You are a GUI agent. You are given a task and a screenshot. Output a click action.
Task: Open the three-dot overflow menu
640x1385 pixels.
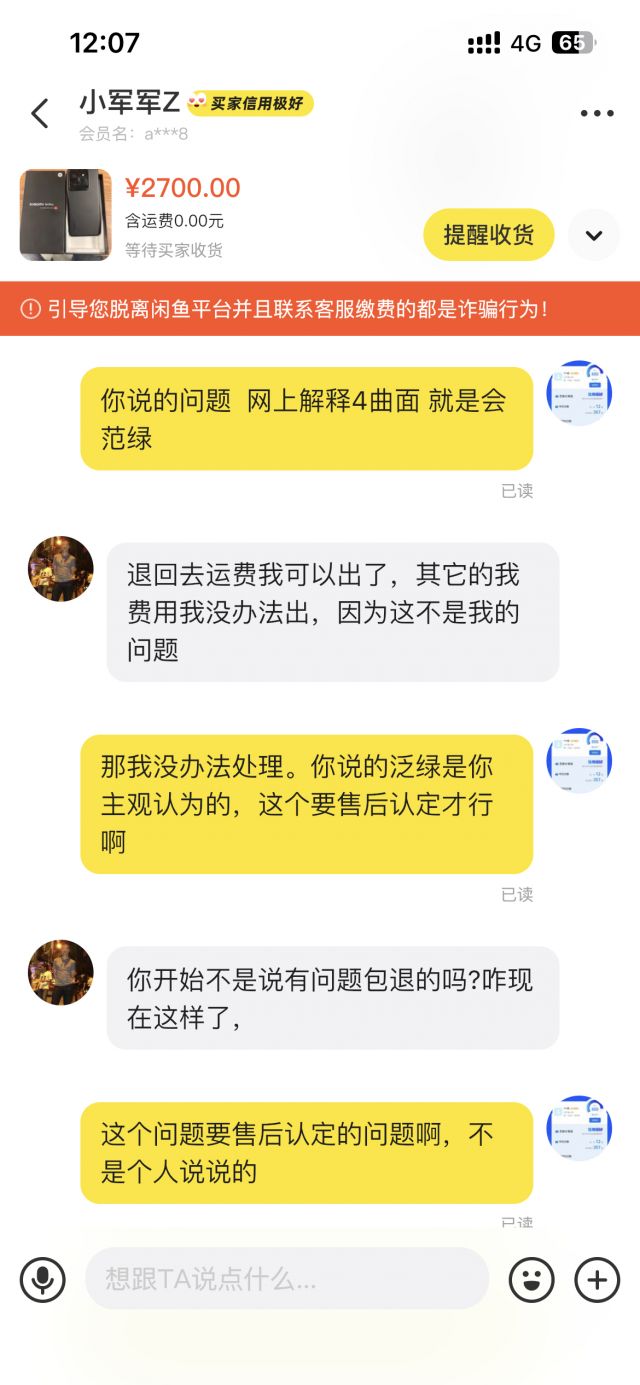pyautogui.click(x=597, y=114)
